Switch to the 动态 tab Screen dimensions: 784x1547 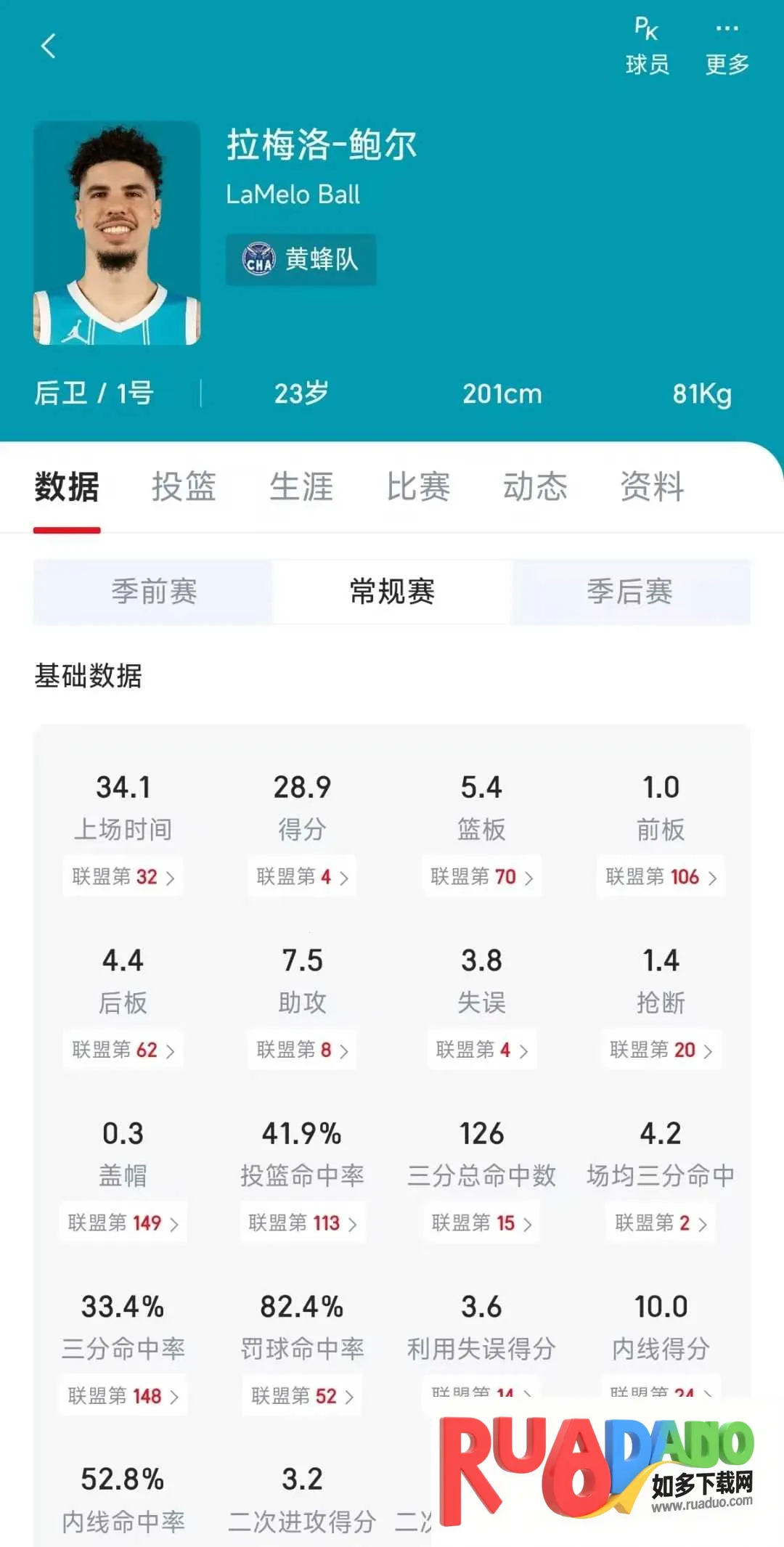point(535,487)
